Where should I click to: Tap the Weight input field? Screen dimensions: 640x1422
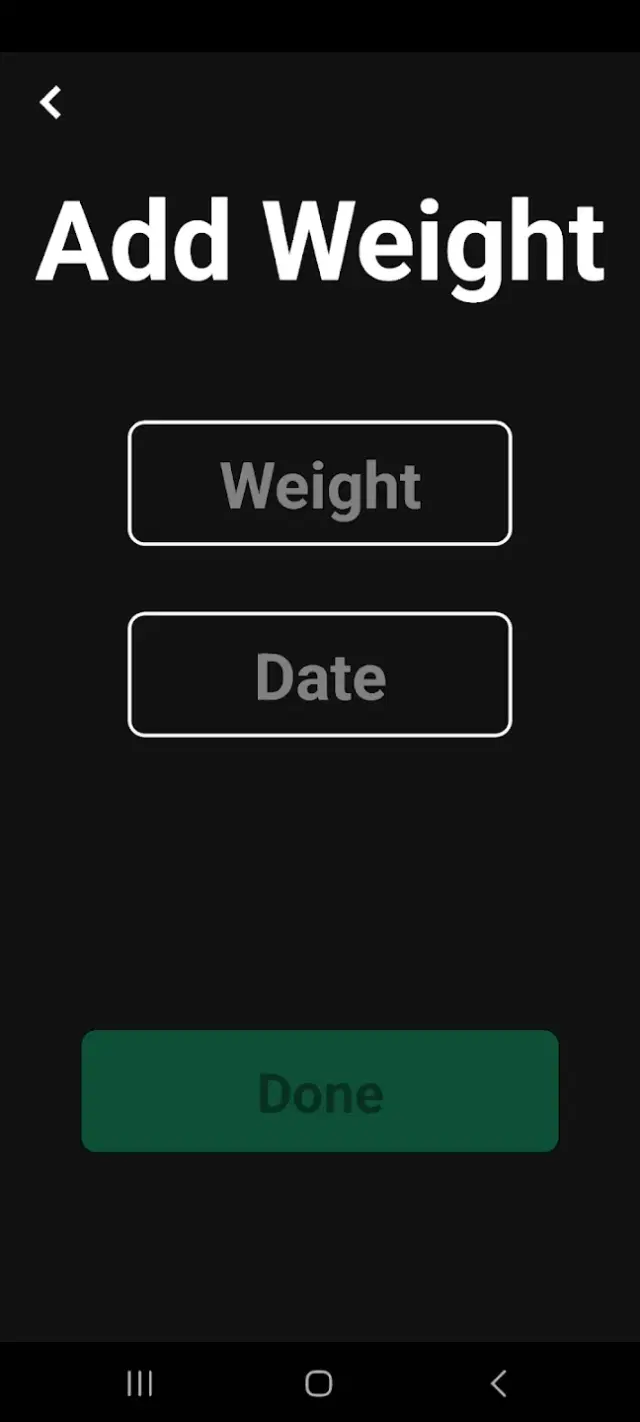click(320, 483)
